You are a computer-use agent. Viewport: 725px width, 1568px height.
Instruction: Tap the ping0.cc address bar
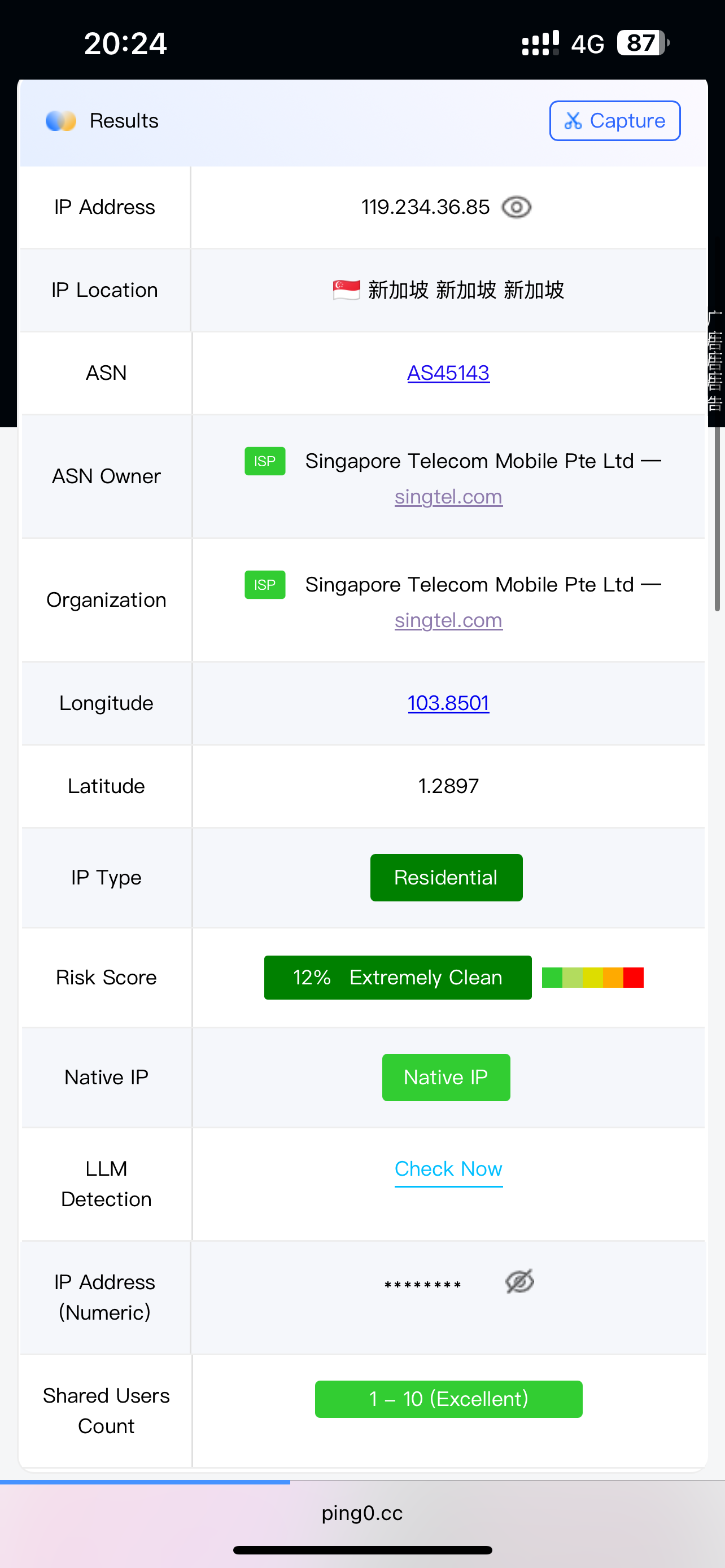pos(362,1513)
